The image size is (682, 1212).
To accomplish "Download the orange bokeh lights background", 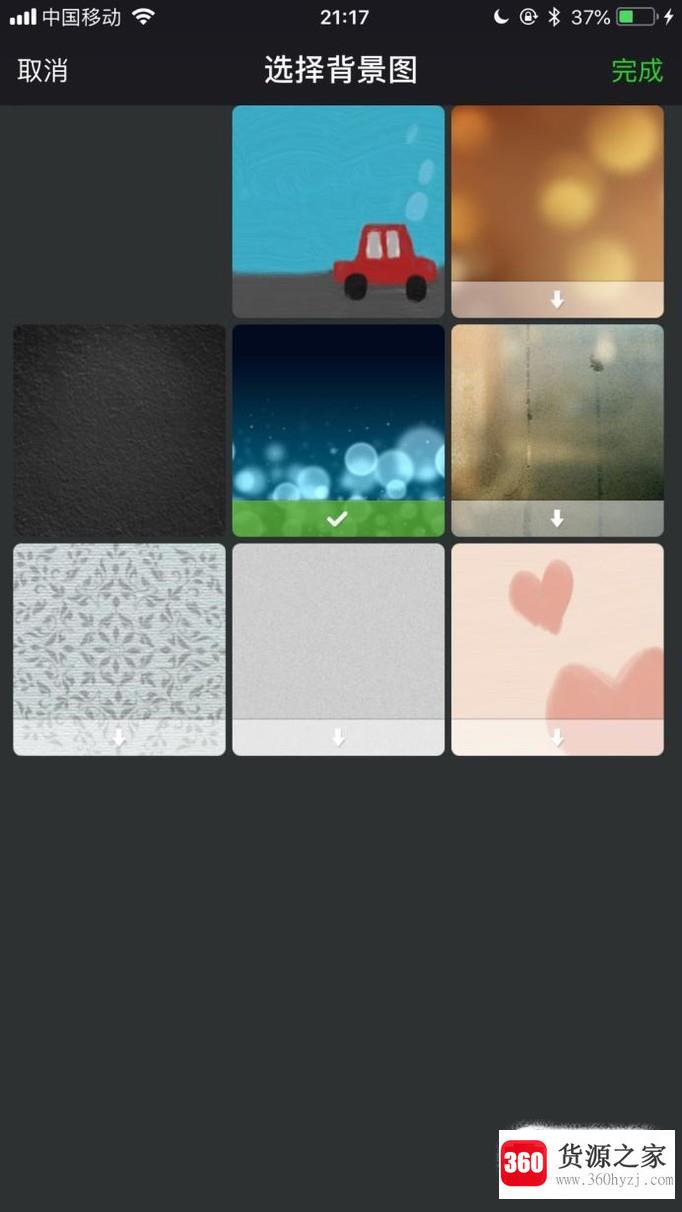I will 557,299.
